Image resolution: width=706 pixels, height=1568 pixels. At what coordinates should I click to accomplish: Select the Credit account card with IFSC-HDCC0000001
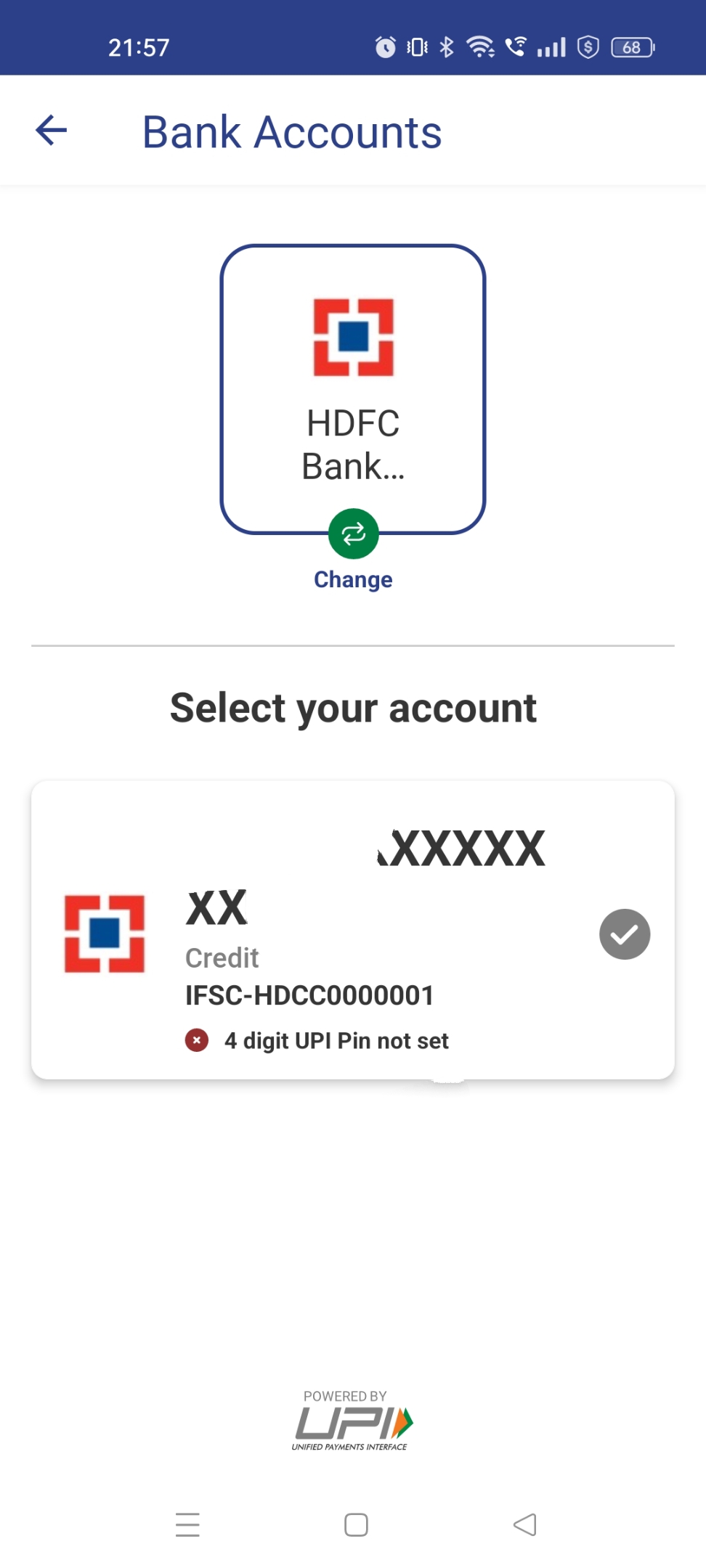[x=353, y=929]
